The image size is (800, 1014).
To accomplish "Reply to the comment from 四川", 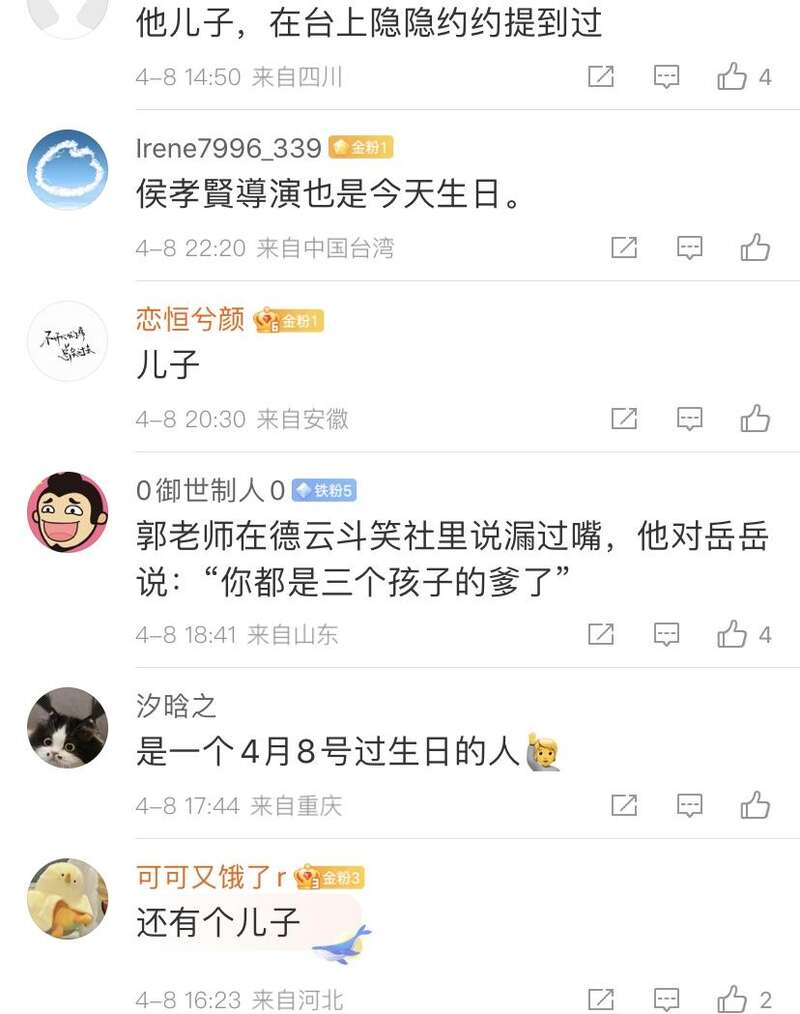I will click(x=667, y=77).
